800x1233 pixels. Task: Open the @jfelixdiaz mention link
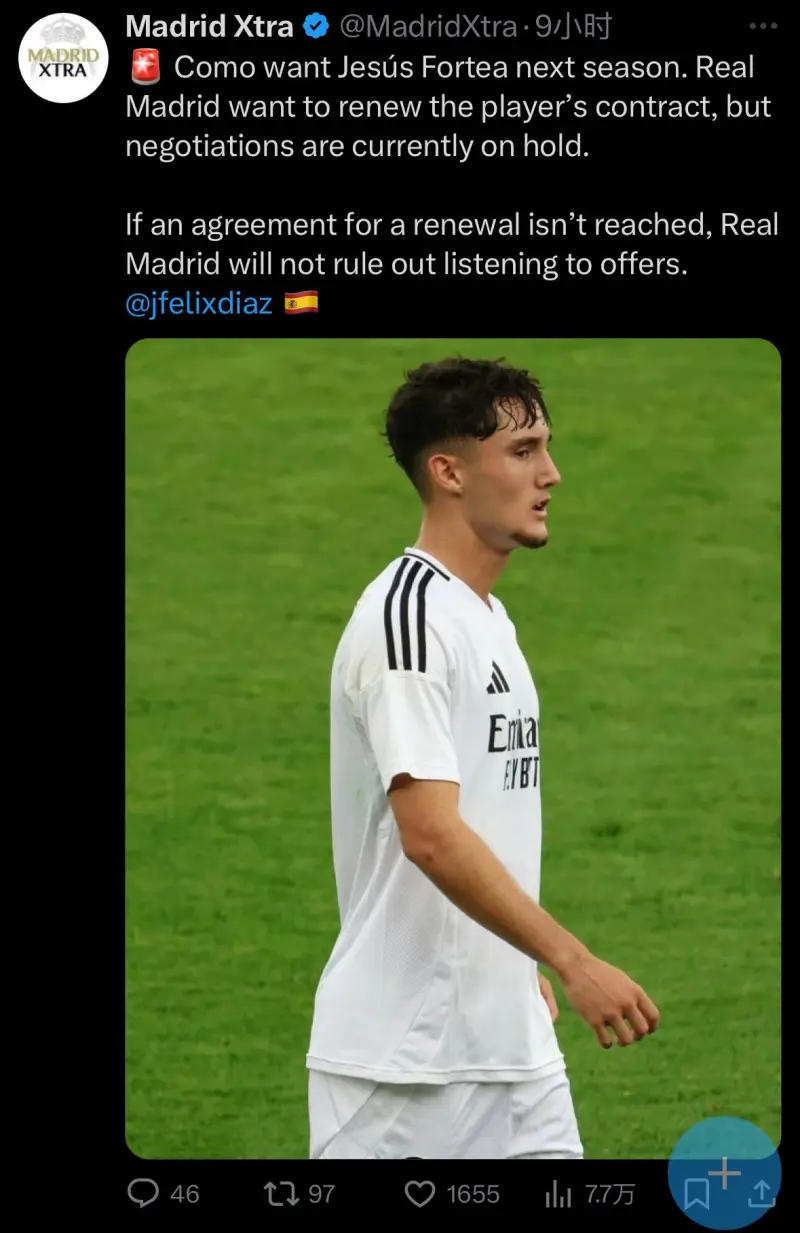tap(199, 304)
